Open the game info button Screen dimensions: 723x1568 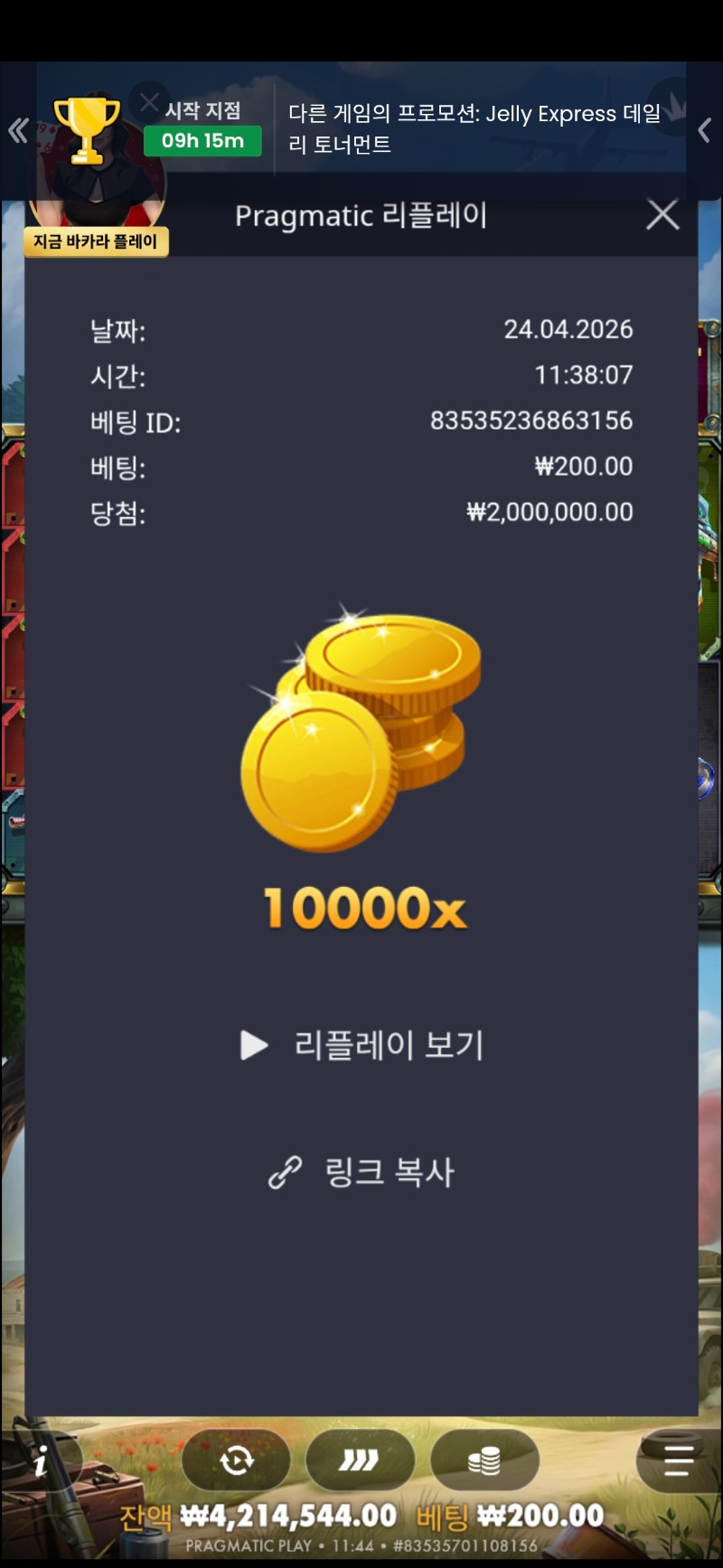pyautogui.click(x=40, y=1460)
